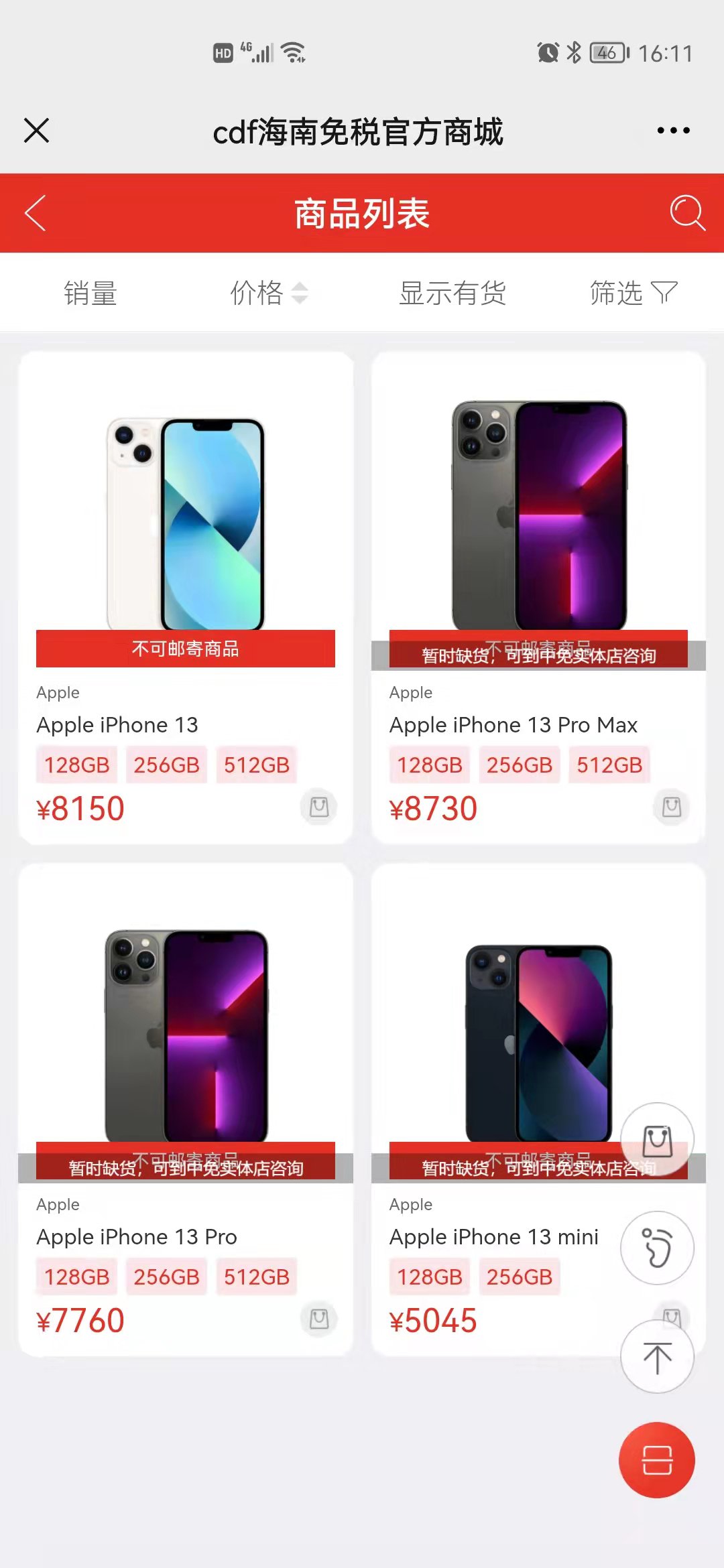Viewport: 724px width, 1568px height.
Task: Select the 显示有货 filter
Action: [x=452, y=293]
